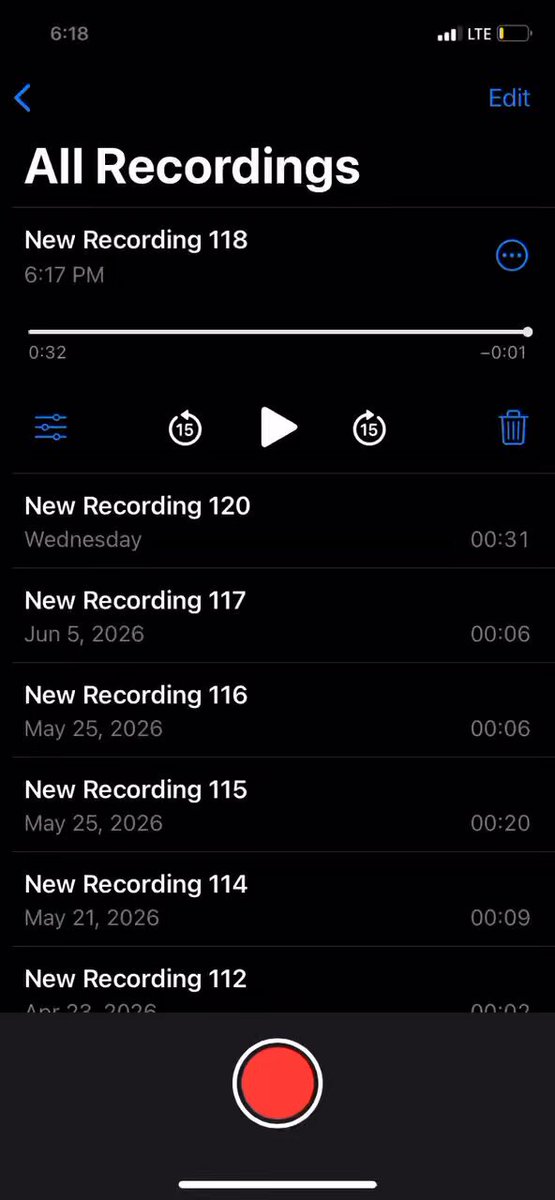Rewind 15 seconds
This screenshot has width=555, height=1200.
tap(185, 428)
